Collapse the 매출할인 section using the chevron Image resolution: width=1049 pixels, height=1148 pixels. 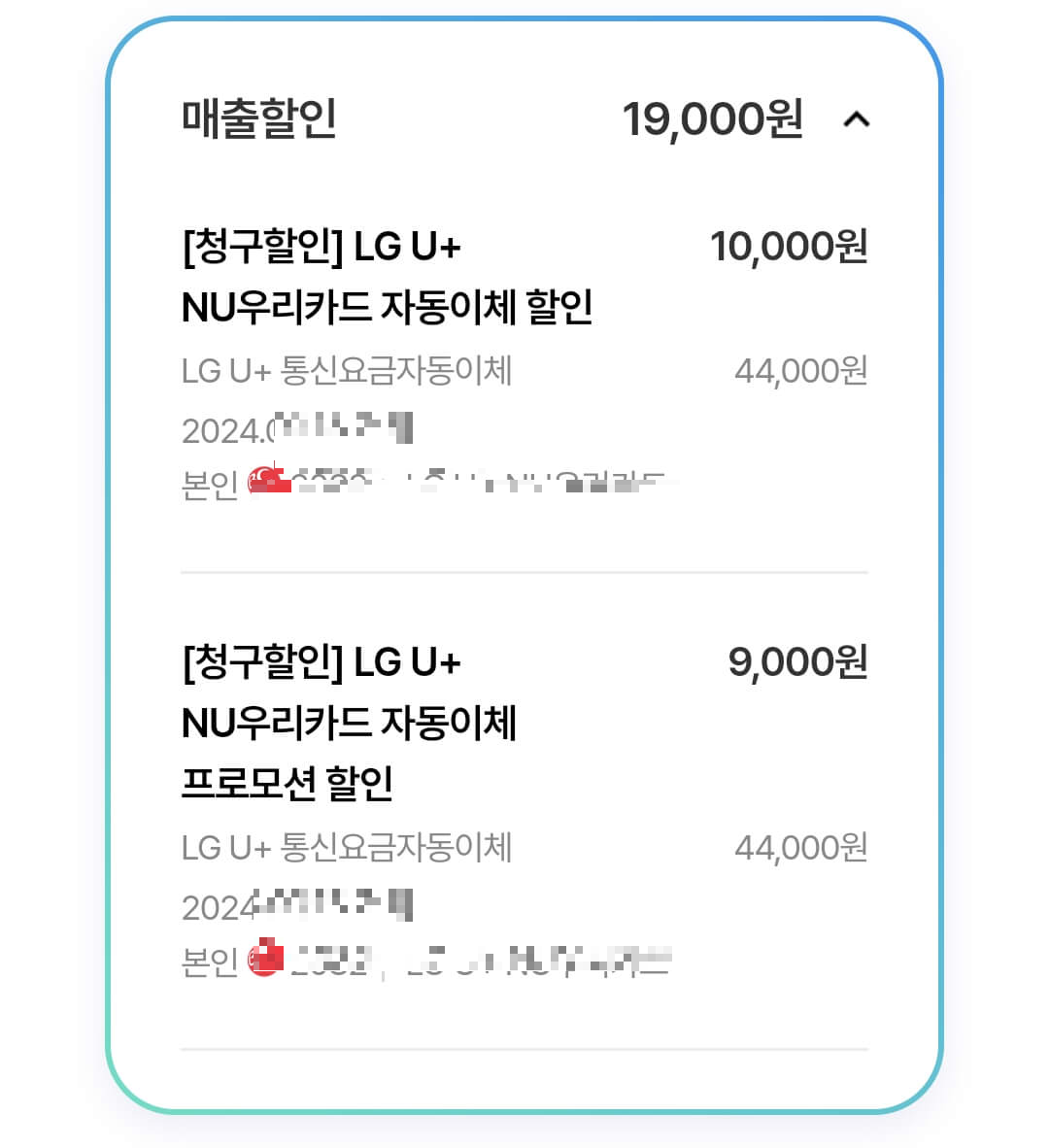pyautogui.click(x=858, y=120)
